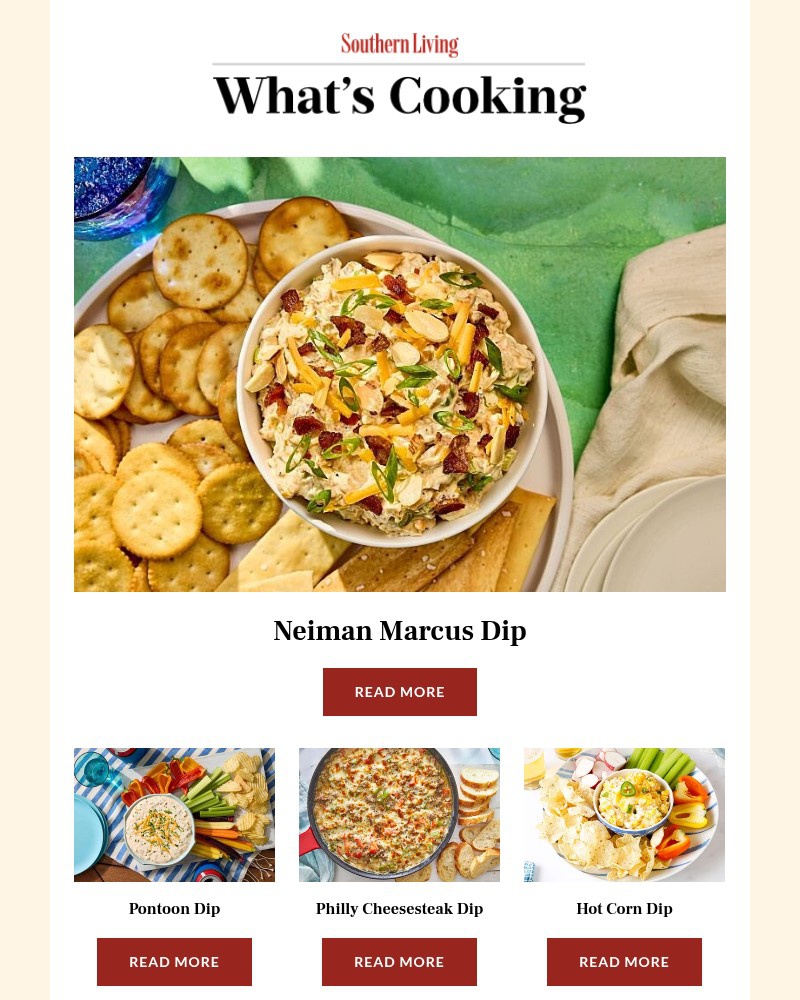This screenshot has width=800, height=1000.
Task: Select READ MORE for Philly Cheesesteak Dip
Action: (x=399, y=961)
